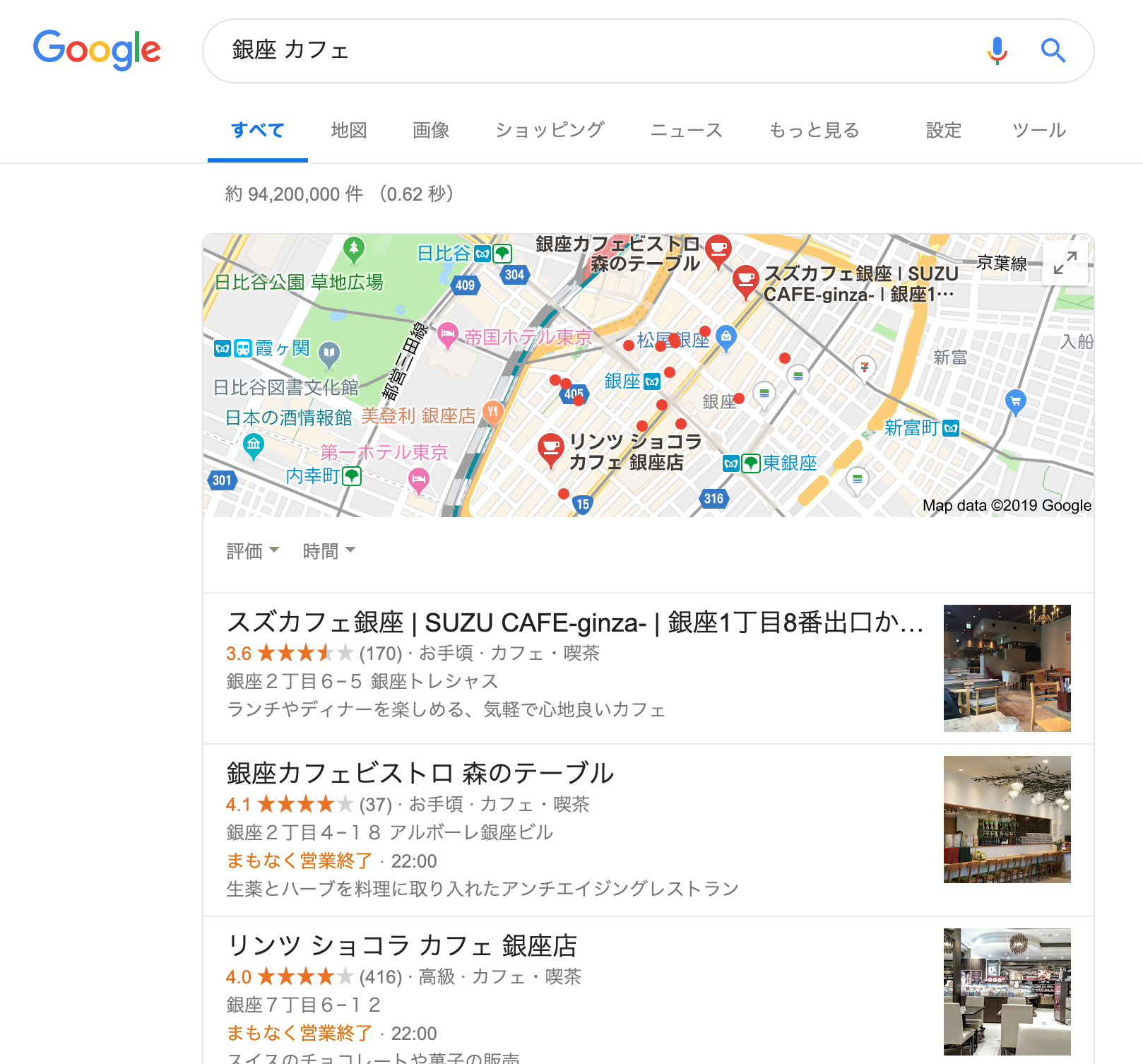1143x1064 pixels.
Task: Open 銀座カフェビストロ 森のテーブル listing
Action: [x=420, y=774]
